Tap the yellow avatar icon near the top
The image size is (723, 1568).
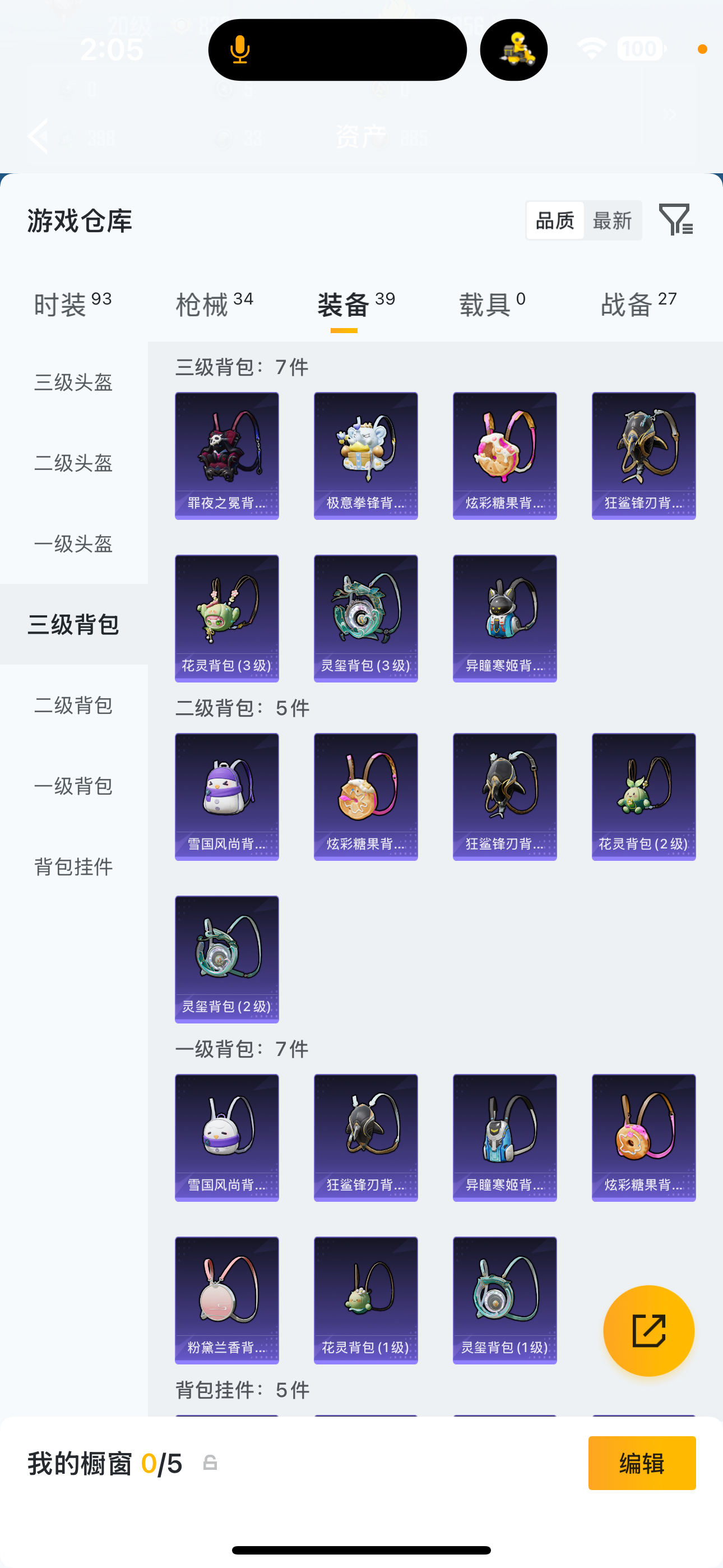512,49
